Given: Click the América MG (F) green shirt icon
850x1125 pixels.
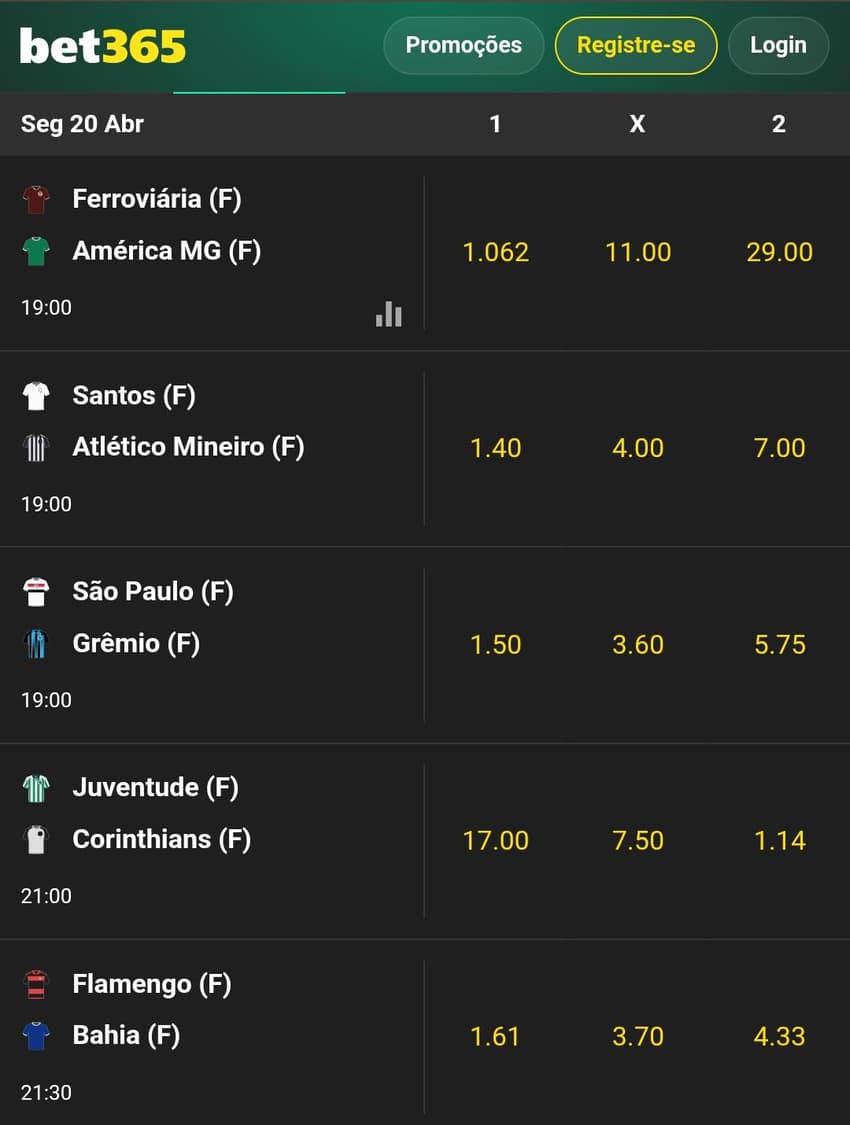Looking at the screenshot, I should pyautogui.click(x=38, y=250).
